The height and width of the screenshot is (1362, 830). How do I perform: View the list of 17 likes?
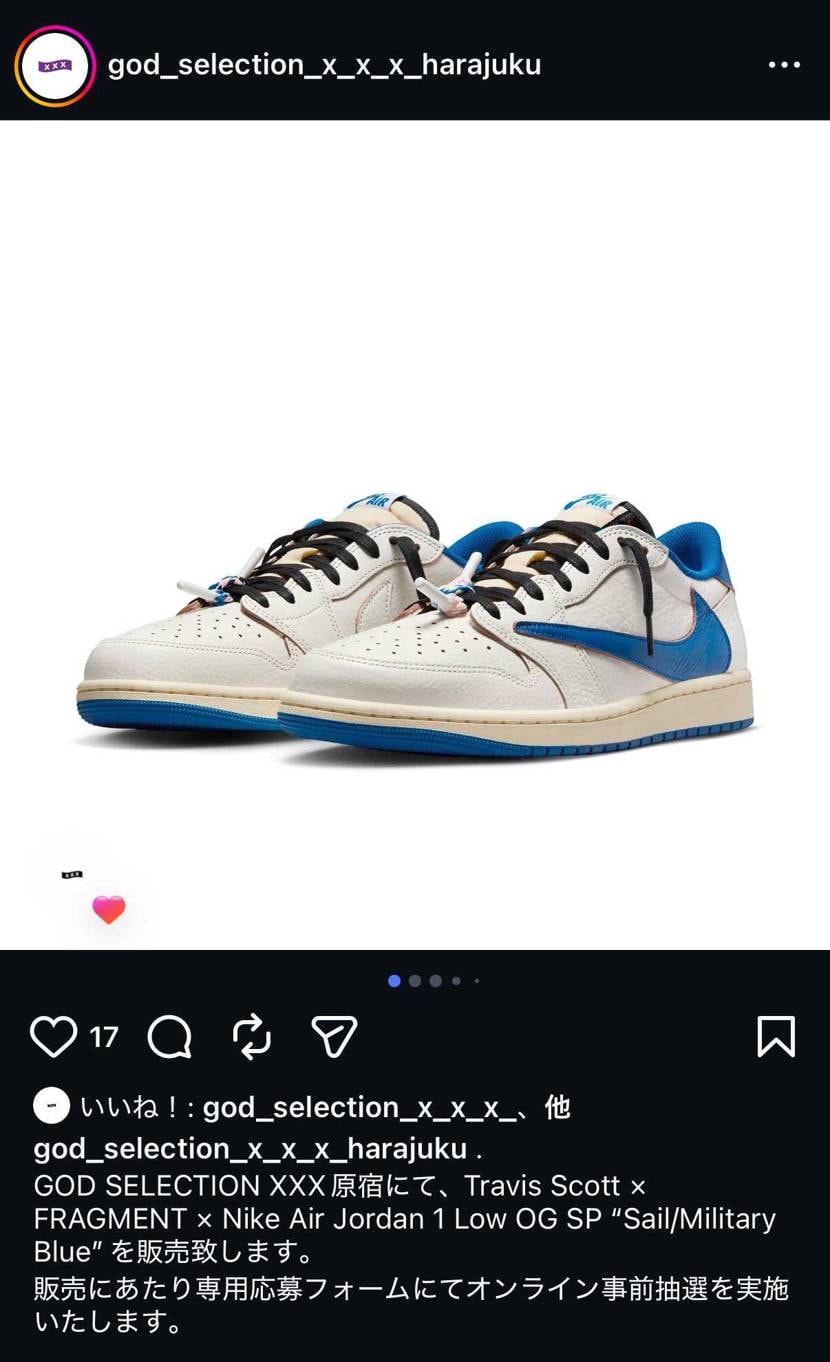click(x=104, y=1037)
